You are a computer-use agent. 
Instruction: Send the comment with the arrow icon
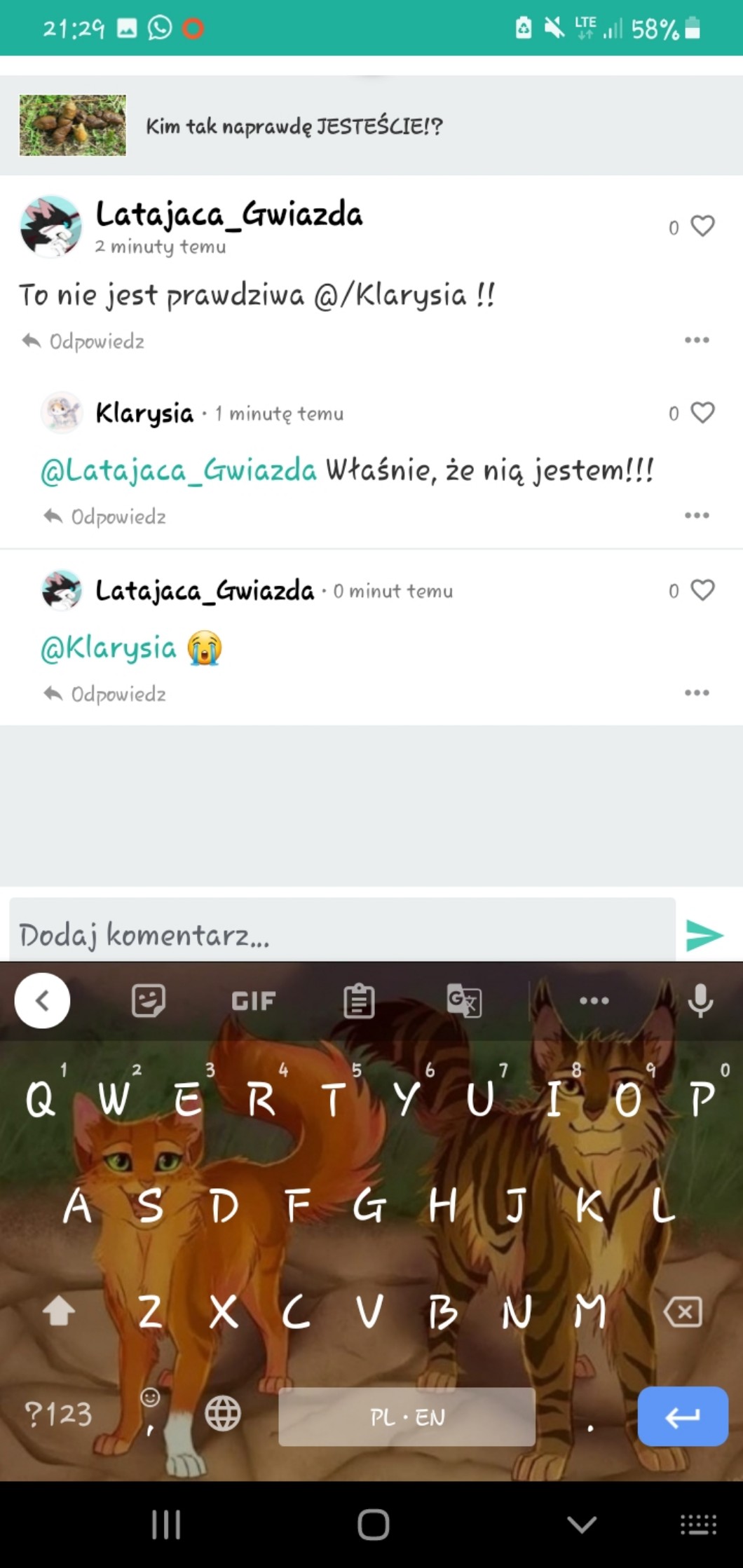coord(704,935)
